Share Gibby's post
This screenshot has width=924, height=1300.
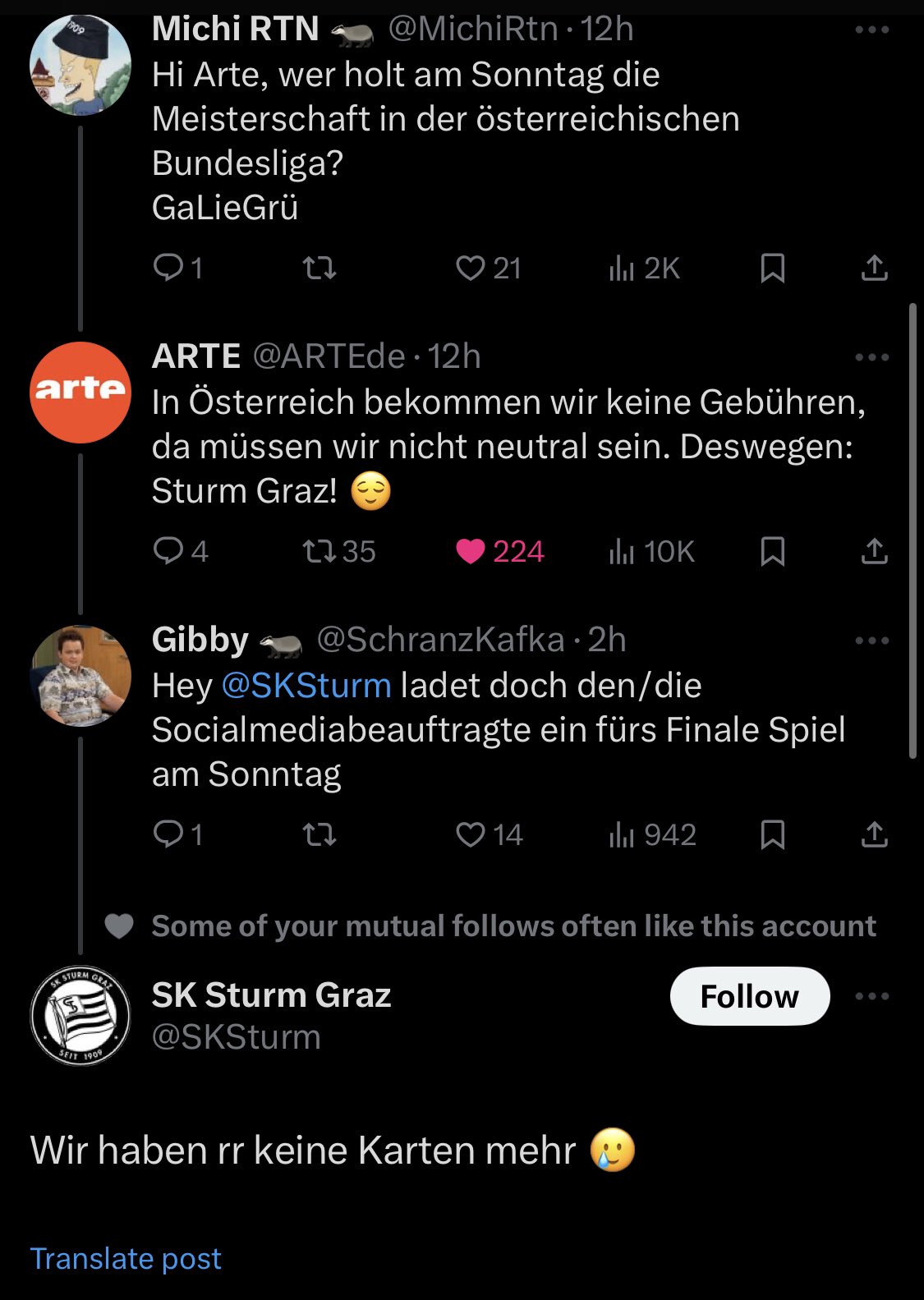874,835
